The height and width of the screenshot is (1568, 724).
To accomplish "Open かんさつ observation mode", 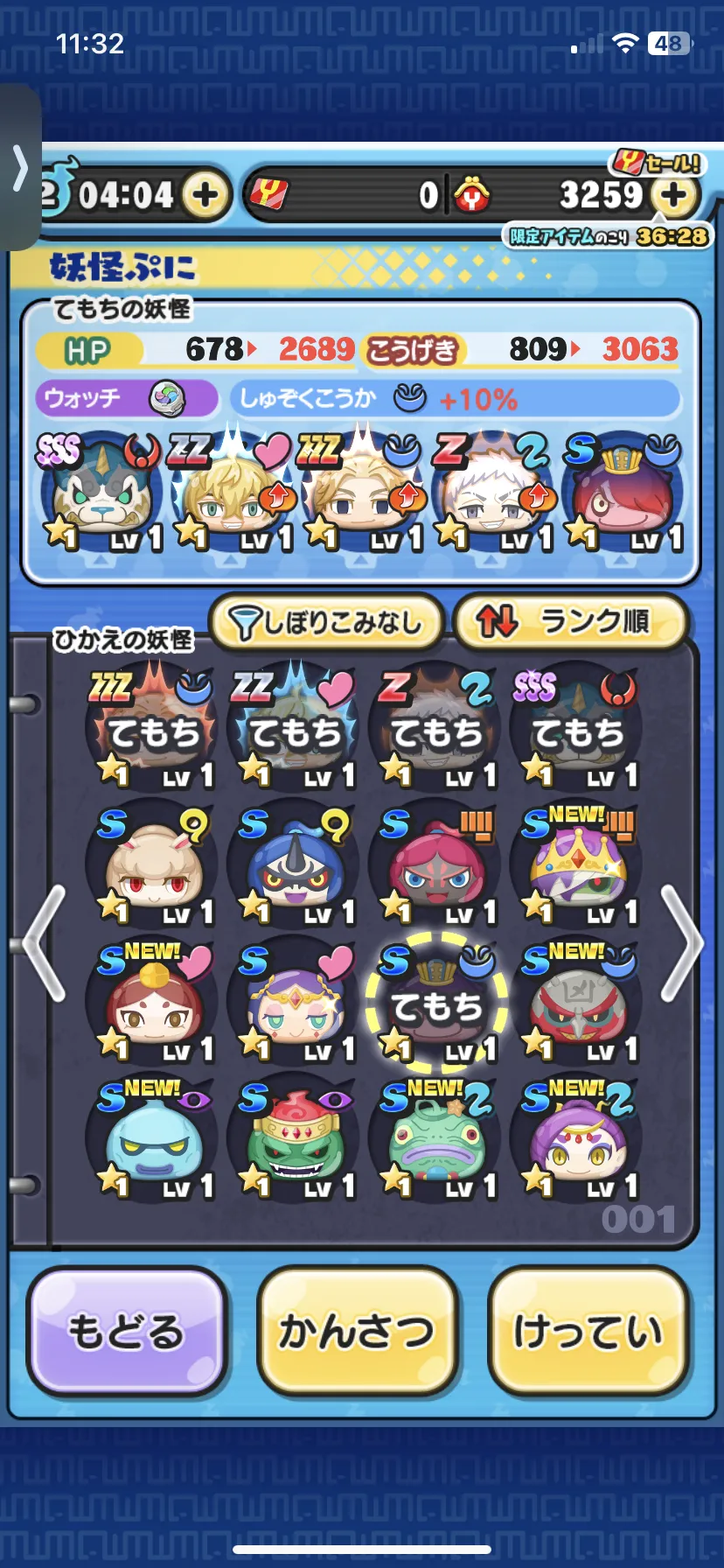I will 358,1331.
